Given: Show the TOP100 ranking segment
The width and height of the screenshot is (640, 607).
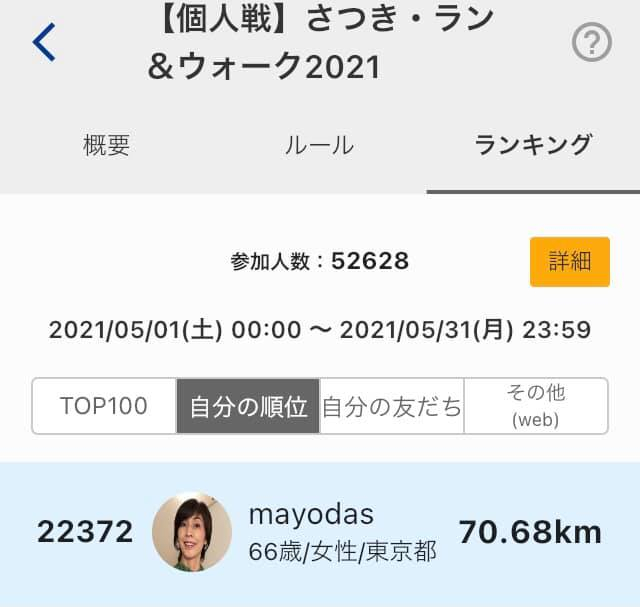Looking at the screenshot, I should click(104, 406).
